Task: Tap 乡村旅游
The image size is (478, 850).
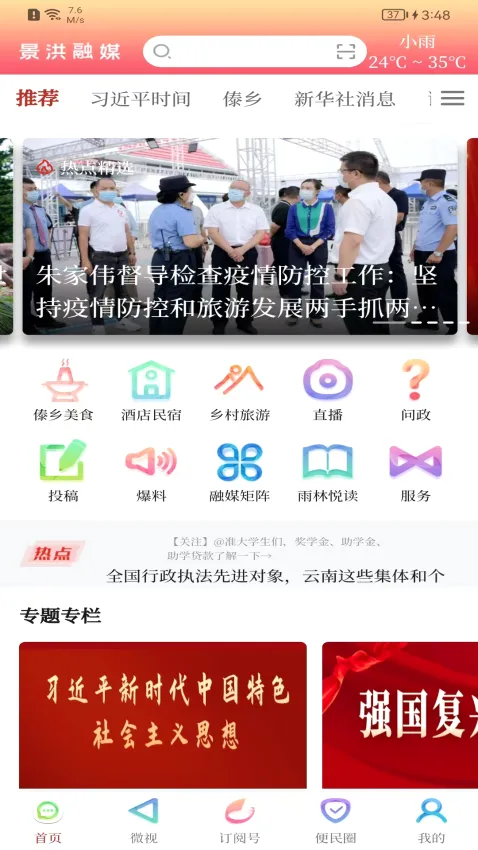Action: coord(239,390)
